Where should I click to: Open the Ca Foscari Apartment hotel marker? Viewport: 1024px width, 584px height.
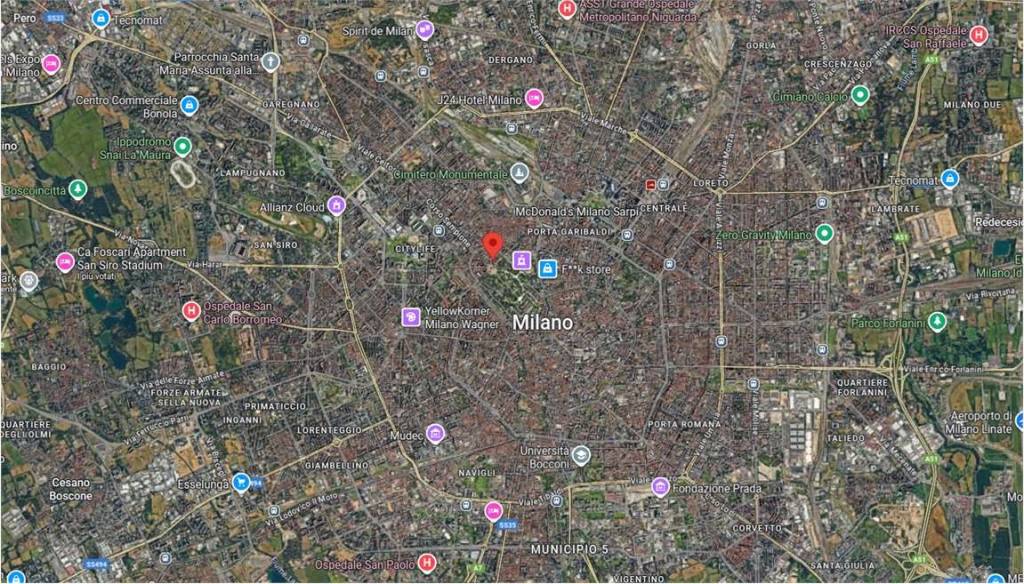[65, 262]
